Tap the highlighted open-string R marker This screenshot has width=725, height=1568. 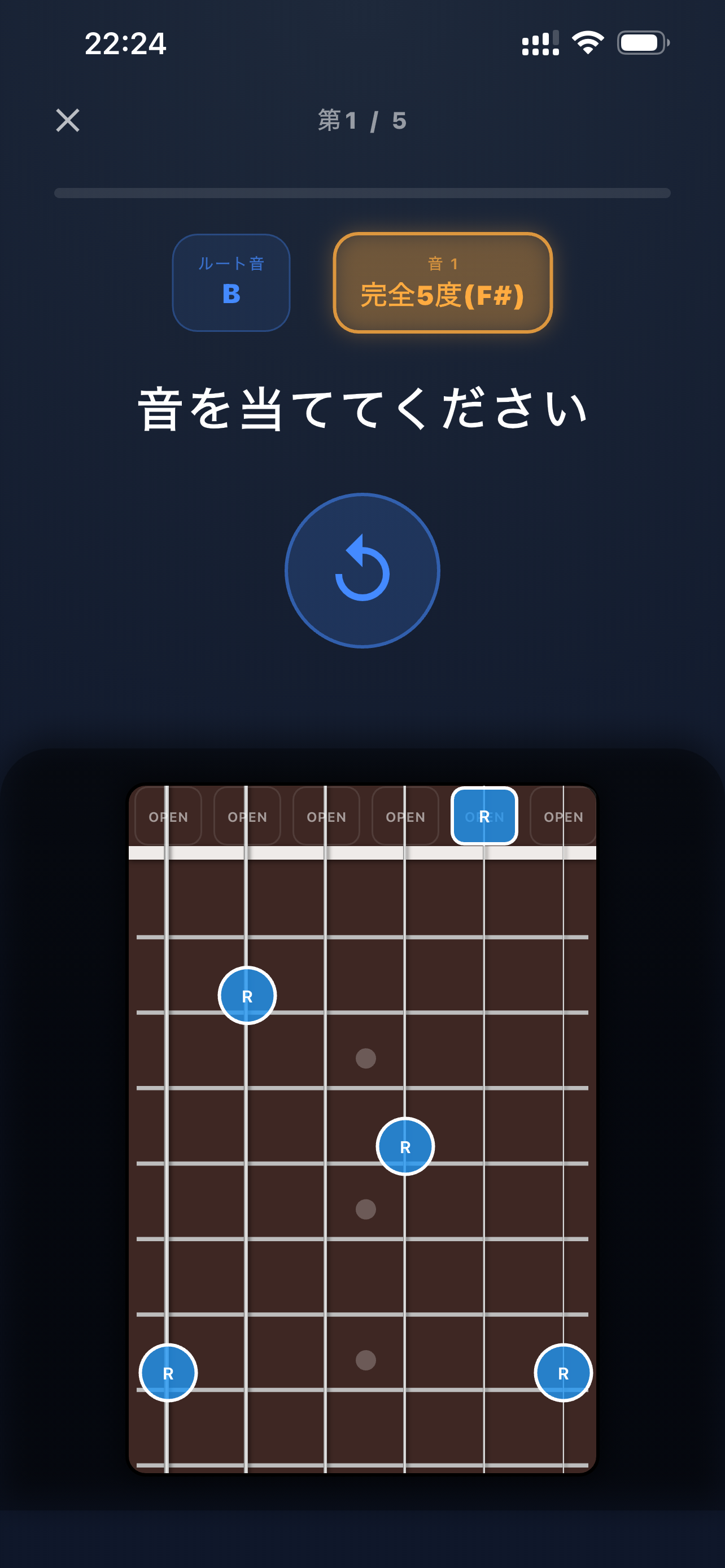pos(484,816)
